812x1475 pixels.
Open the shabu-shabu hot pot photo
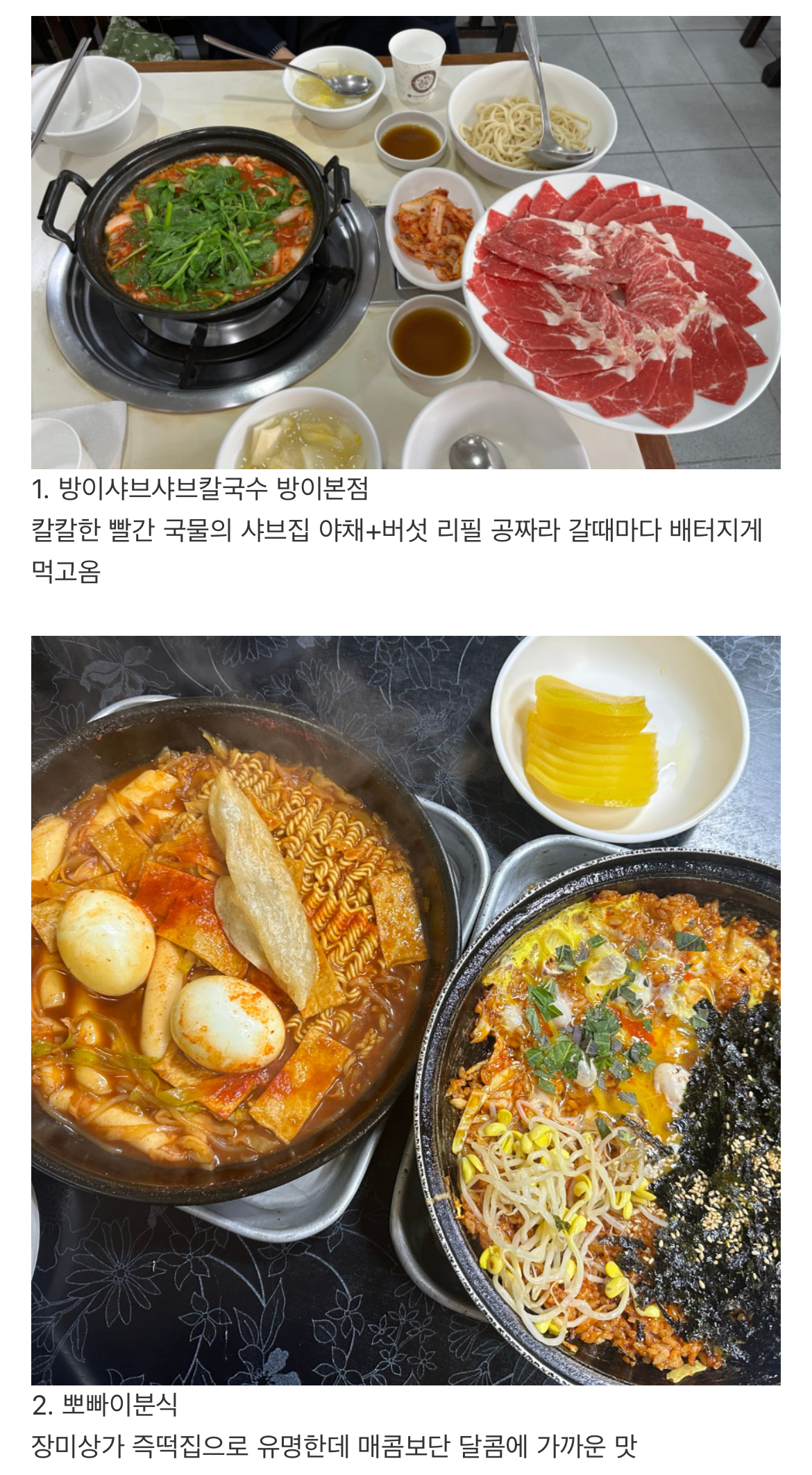pos(406,243)
